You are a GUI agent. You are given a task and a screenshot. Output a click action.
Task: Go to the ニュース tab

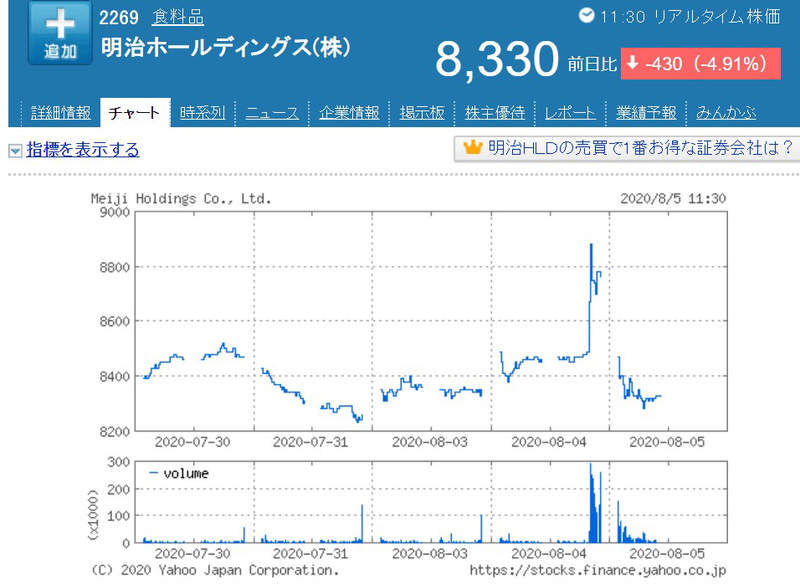272,112
